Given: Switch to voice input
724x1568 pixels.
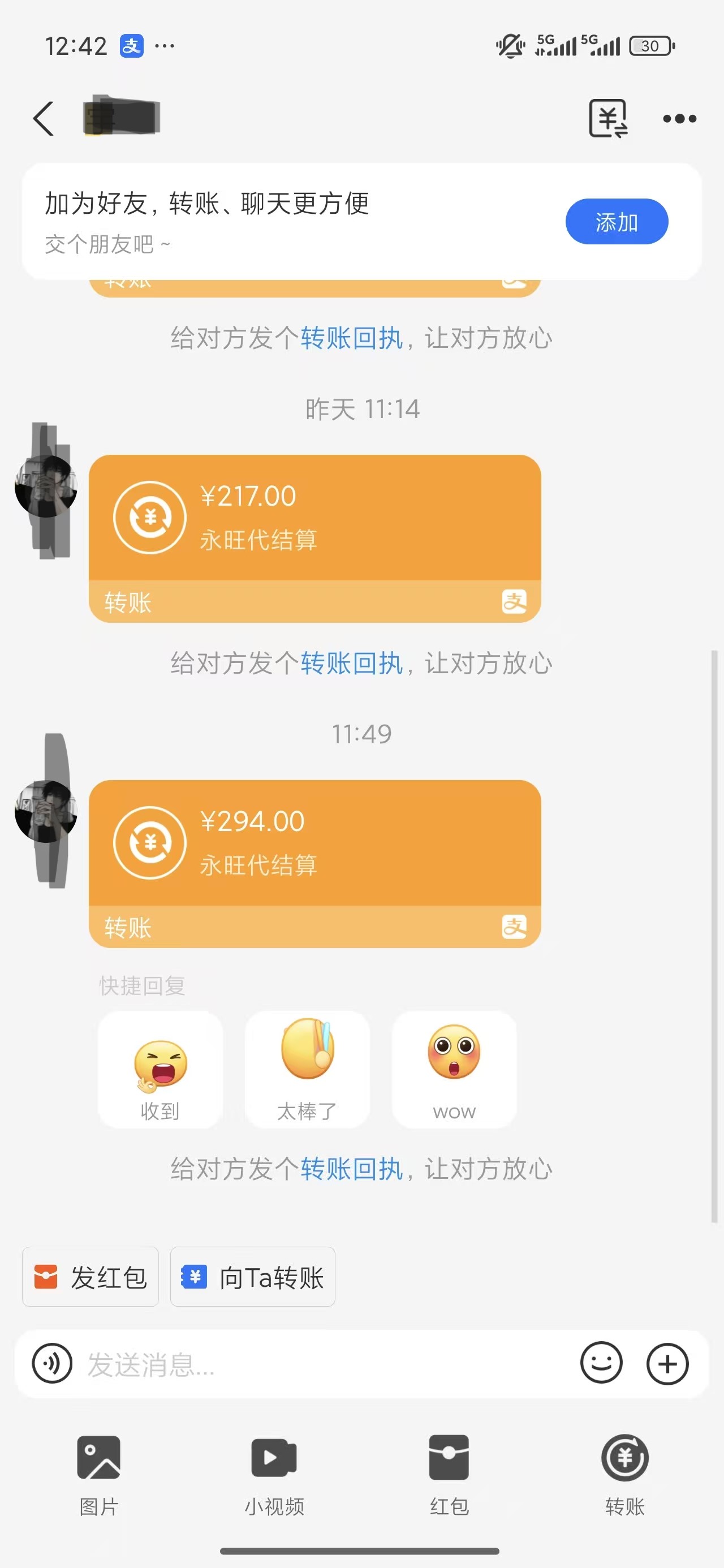Looking at the screenshot, I should pos(53,1363).
